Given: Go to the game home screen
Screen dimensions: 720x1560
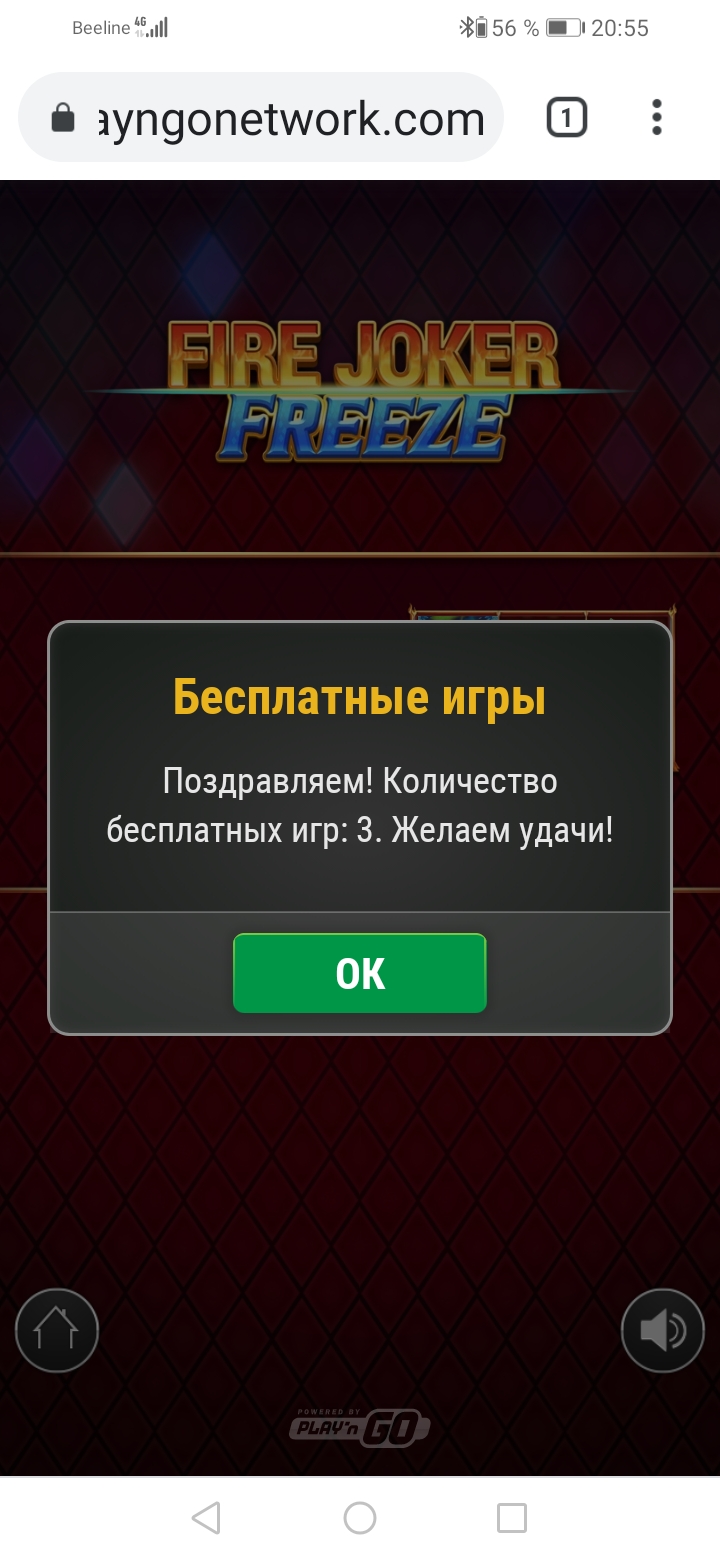Looking at the screenshot, I should coord(57,1330).
